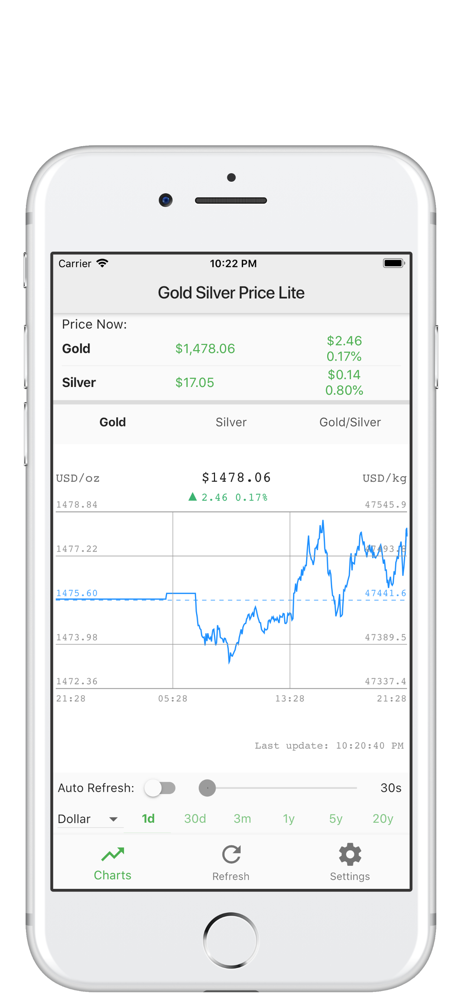Go to the Settings tab
This screenshot has width=462, height=1000.
pyautogui.click(x=350, y=863)
